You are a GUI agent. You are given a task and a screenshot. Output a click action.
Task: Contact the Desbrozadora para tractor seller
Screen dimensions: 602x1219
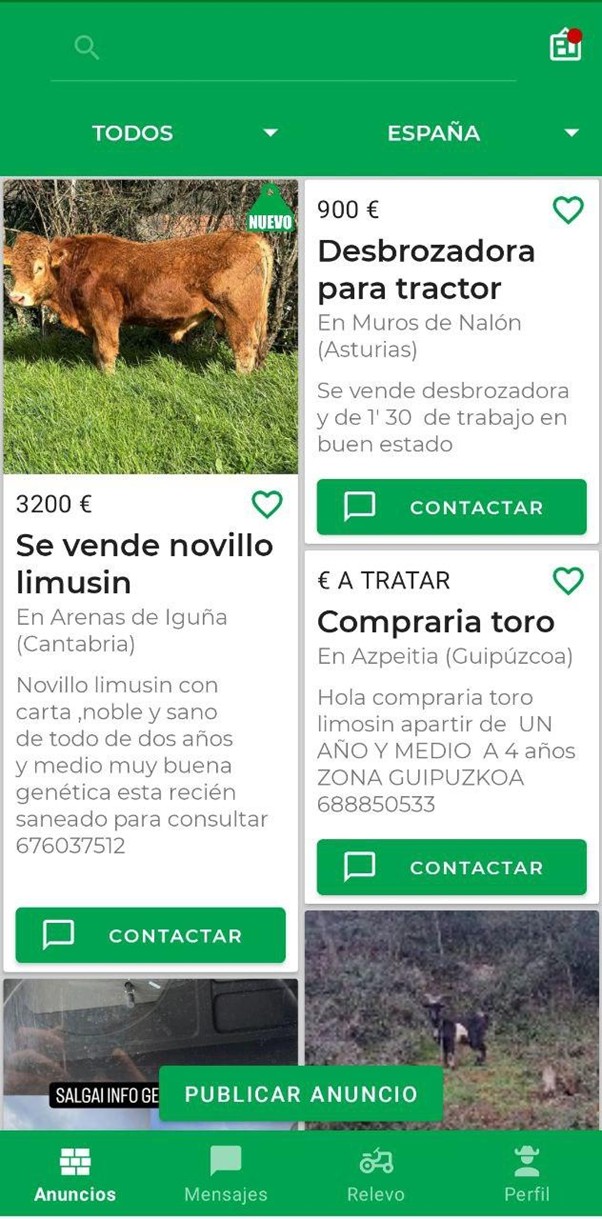tap(452, 507)
